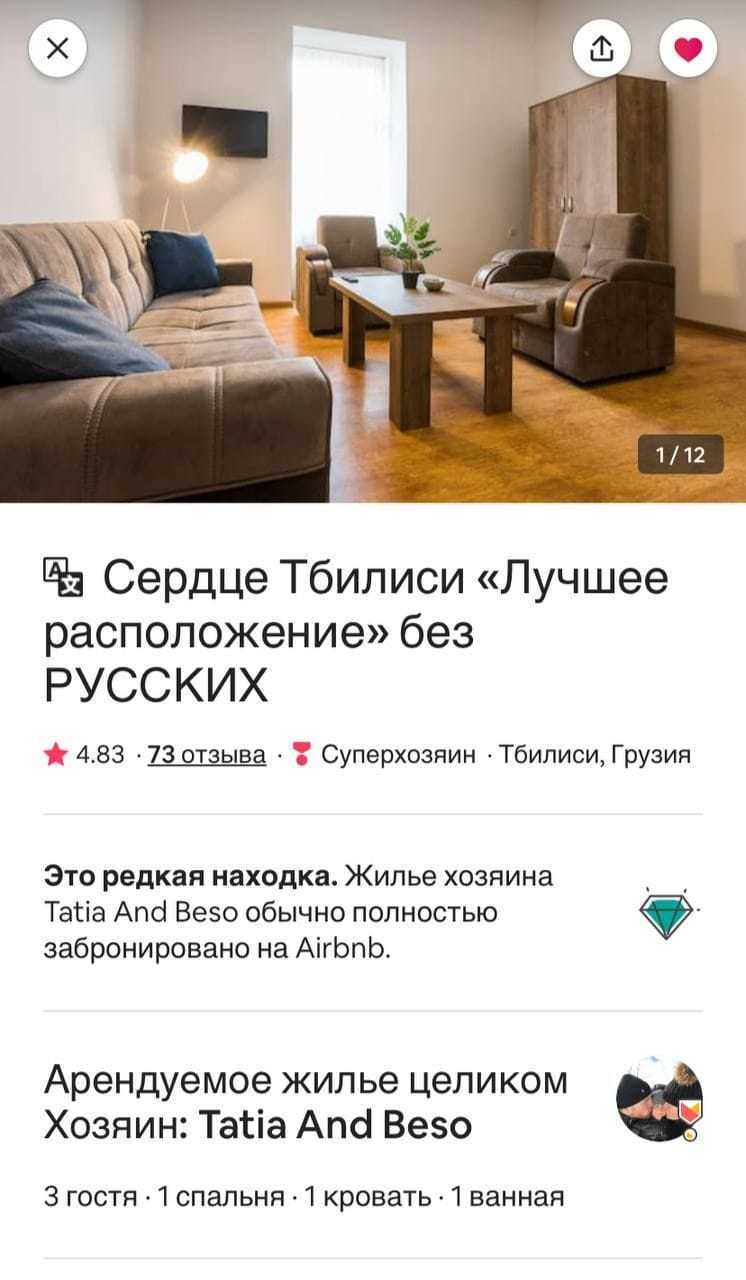
Task: Open the 73 отзыва reviews link
Action: [207, 754]
